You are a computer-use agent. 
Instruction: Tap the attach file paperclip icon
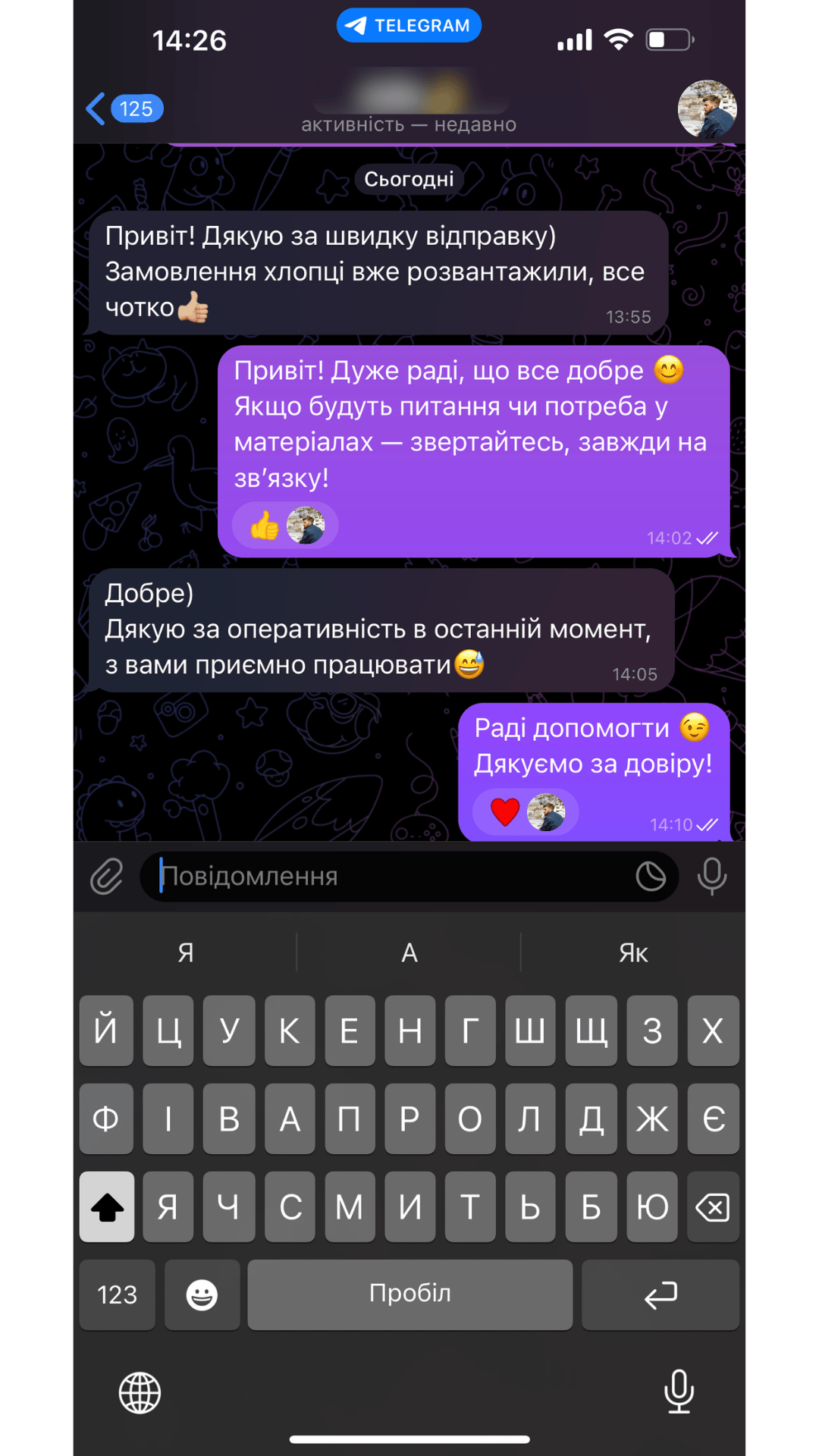(107, 877)
